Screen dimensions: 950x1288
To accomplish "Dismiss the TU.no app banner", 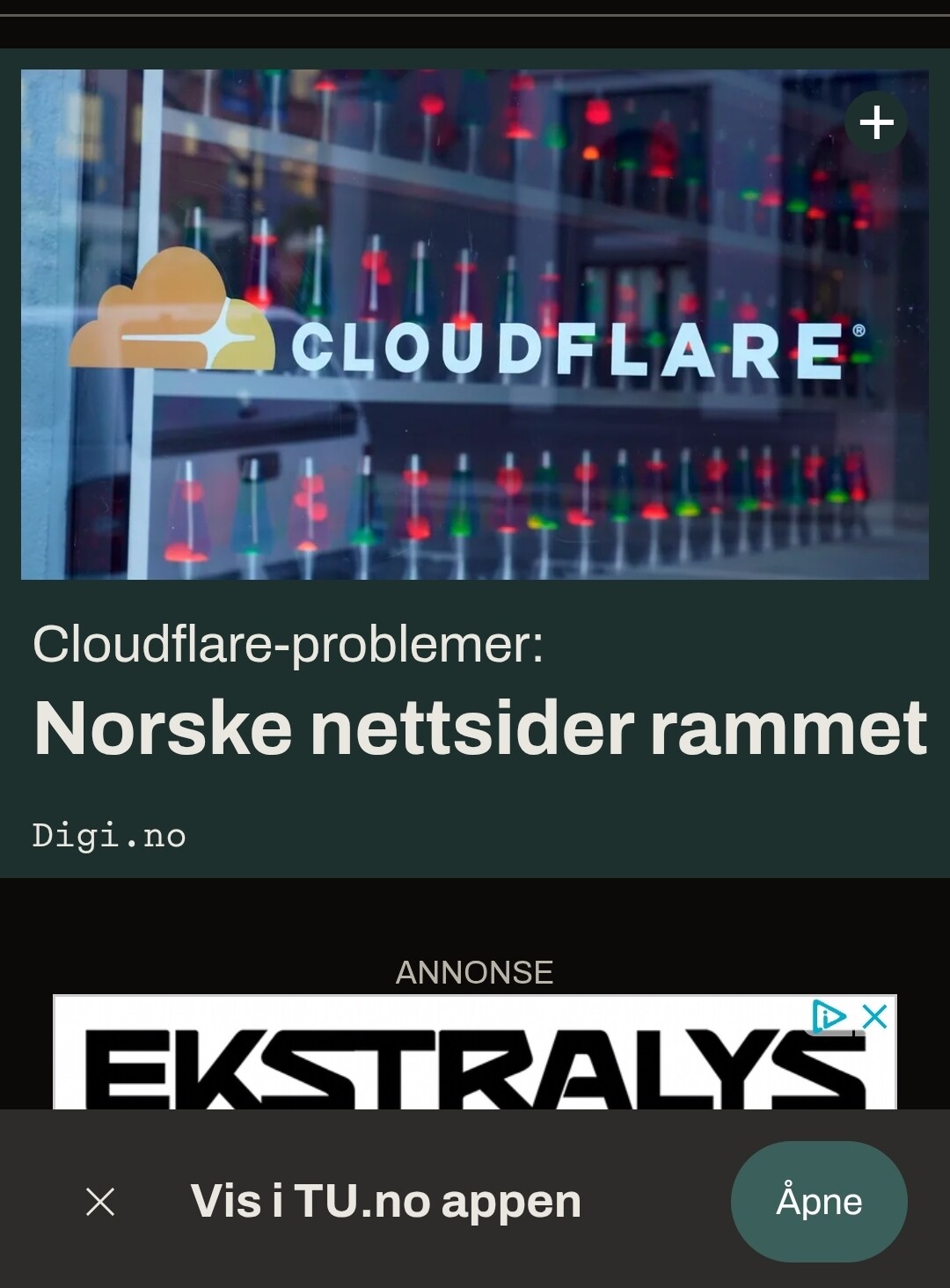I will 100,1201.
